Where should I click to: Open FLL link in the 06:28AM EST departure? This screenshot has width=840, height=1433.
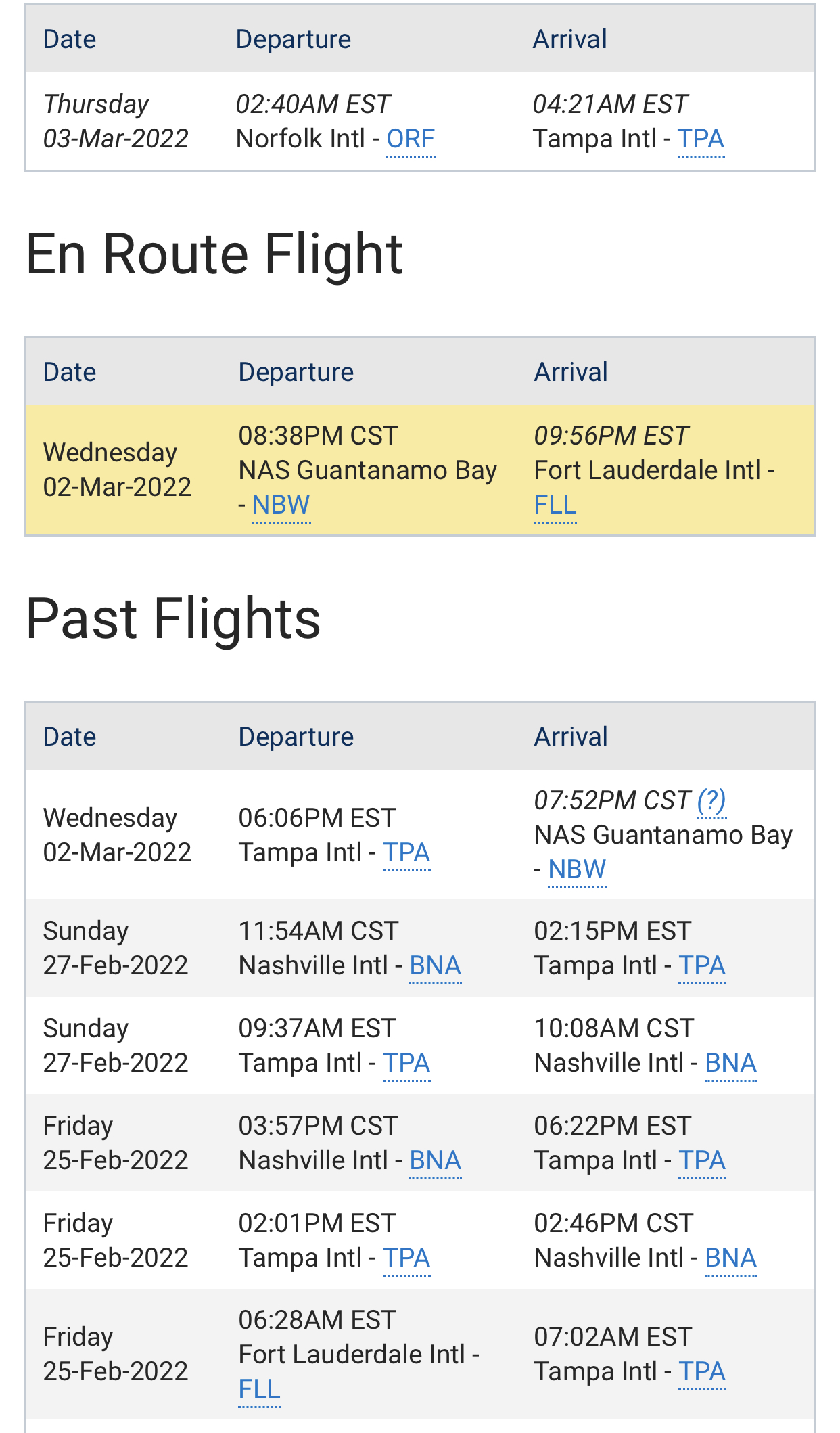(260, 1390)
